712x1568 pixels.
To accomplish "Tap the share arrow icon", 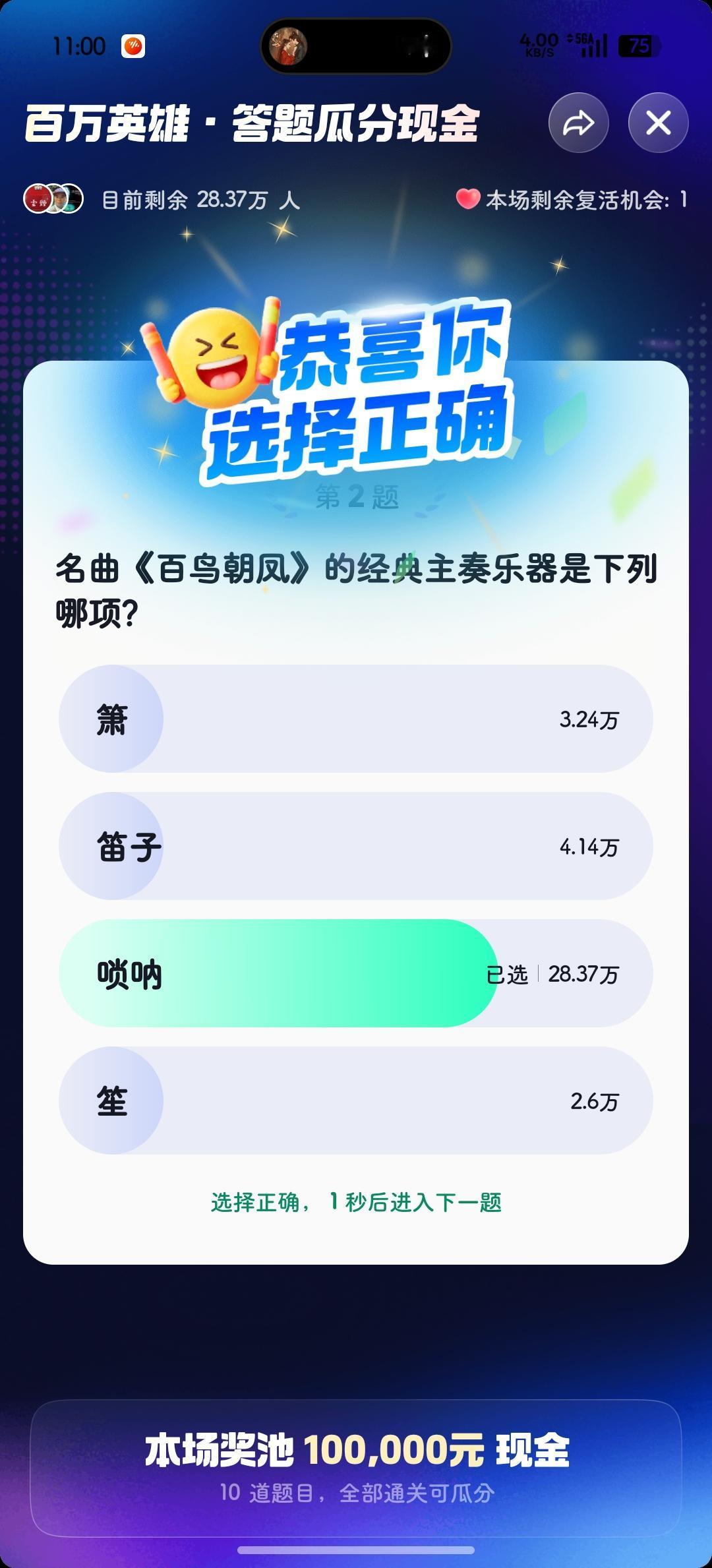I will click(x=579, y=123).
